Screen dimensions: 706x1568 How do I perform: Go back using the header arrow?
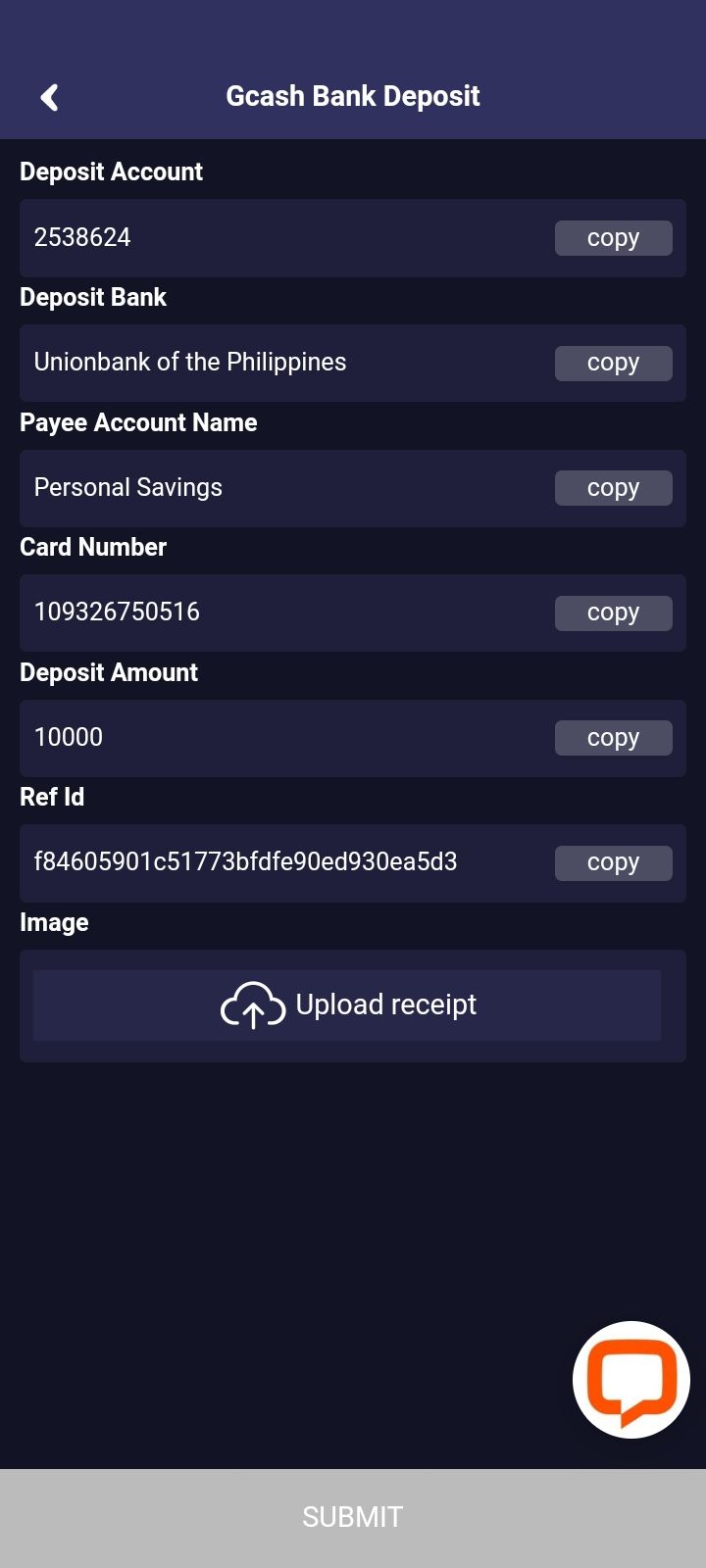(49, 97)
